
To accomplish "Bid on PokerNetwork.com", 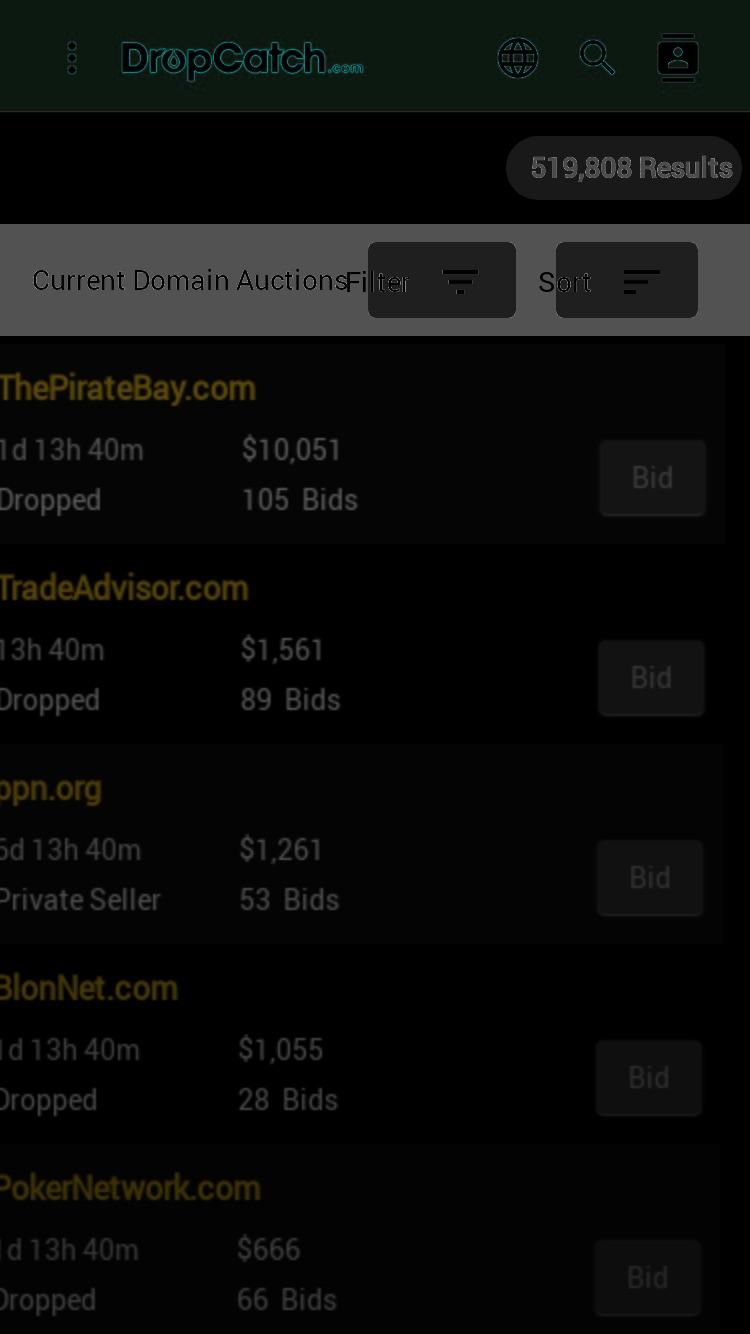I will 648,1278.
